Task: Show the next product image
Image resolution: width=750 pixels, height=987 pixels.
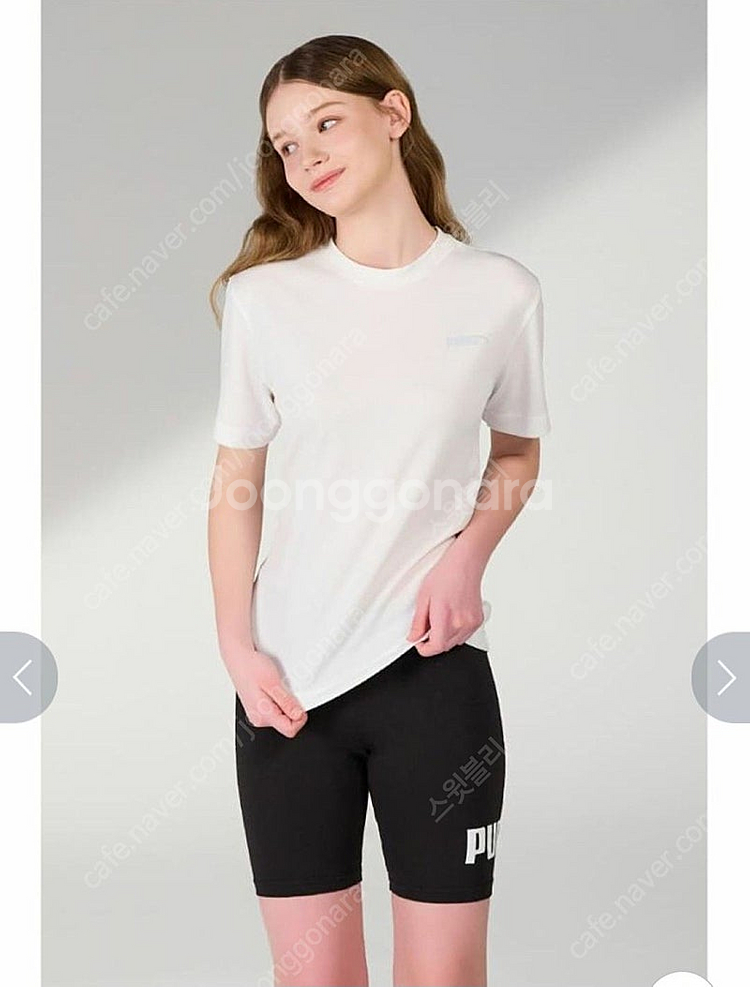Action: (x=725, y=677)
